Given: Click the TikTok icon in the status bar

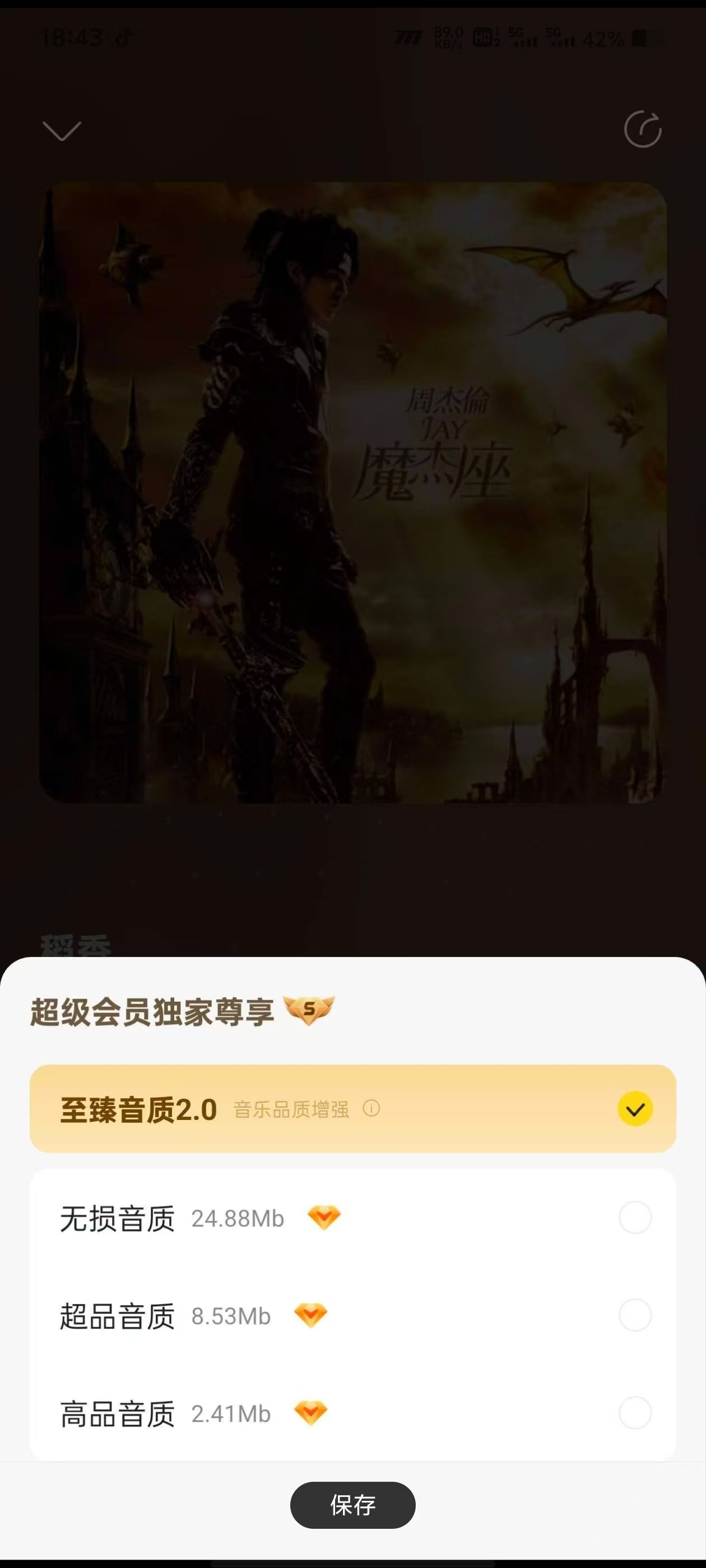Looking at the screenshot, I should click(x=123, y=36).
